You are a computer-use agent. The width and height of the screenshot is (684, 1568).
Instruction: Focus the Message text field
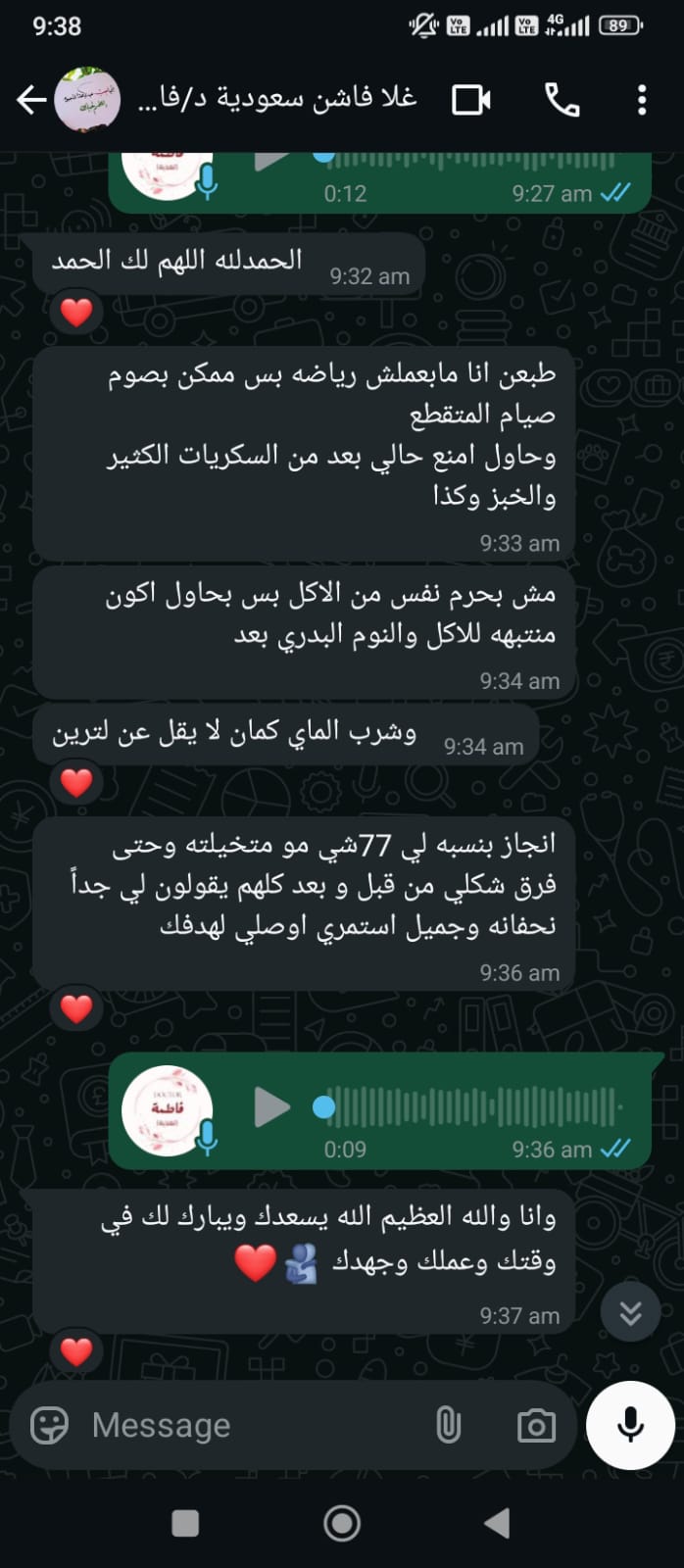pos(255,1425)
